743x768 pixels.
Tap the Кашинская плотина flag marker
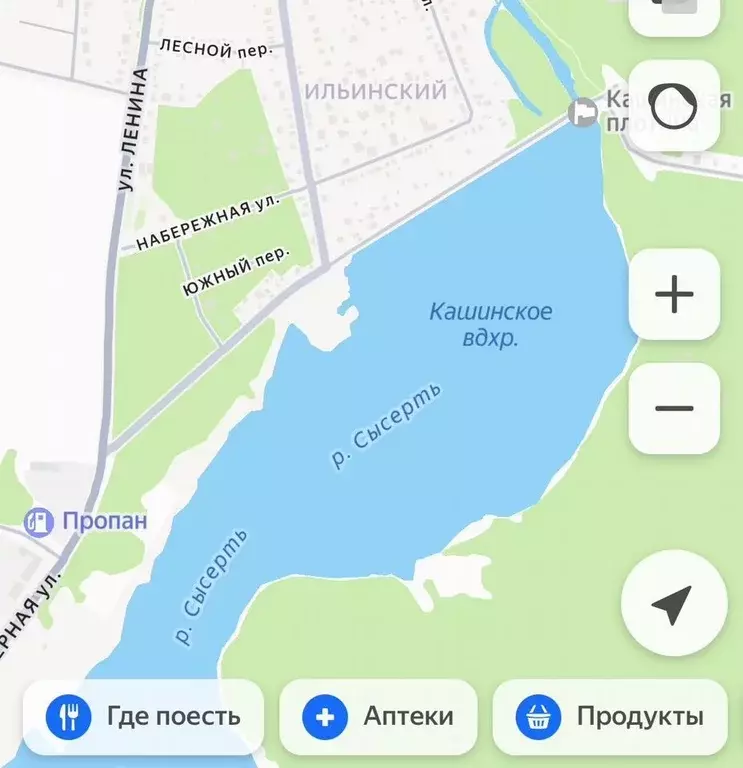click(581, 110)
